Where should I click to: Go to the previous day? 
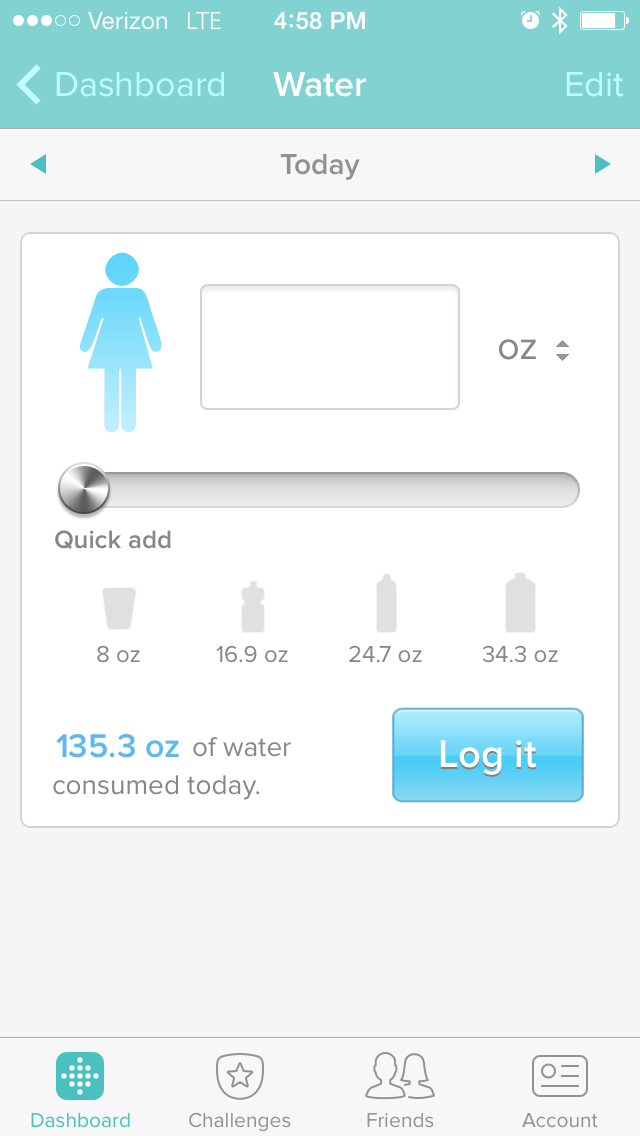38,164
